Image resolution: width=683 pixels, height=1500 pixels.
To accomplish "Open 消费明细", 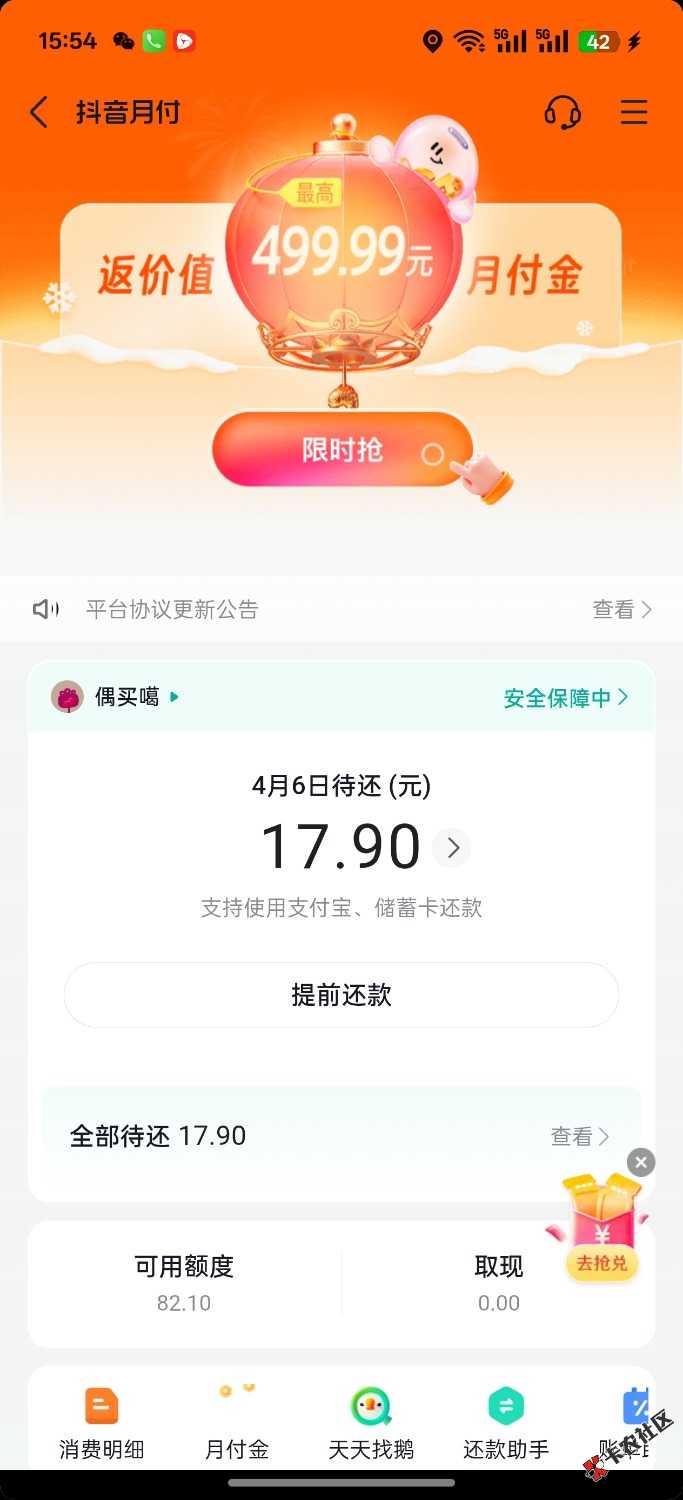I will (101, 1422).
